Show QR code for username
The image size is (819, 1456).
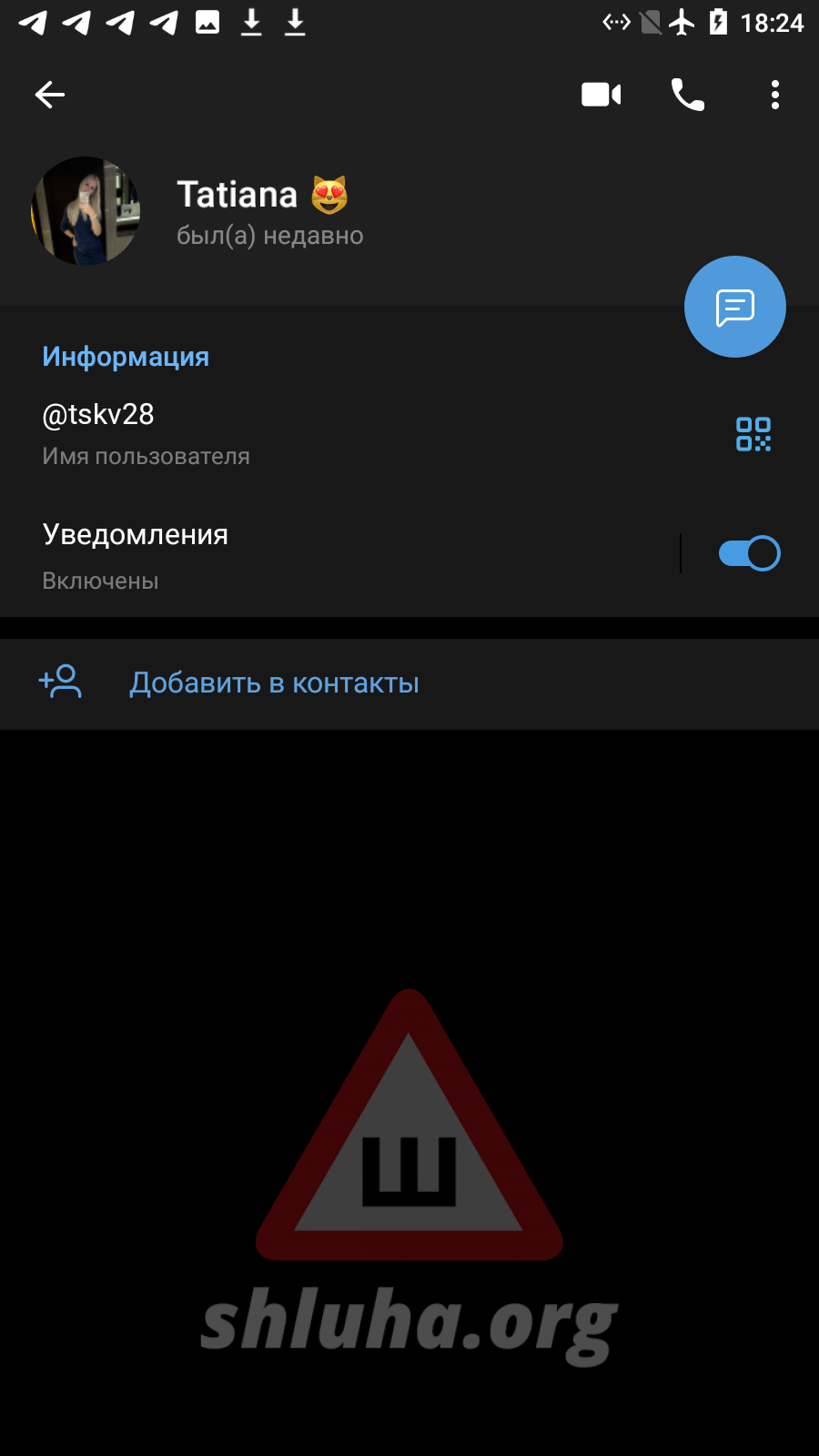pos(753,434)
